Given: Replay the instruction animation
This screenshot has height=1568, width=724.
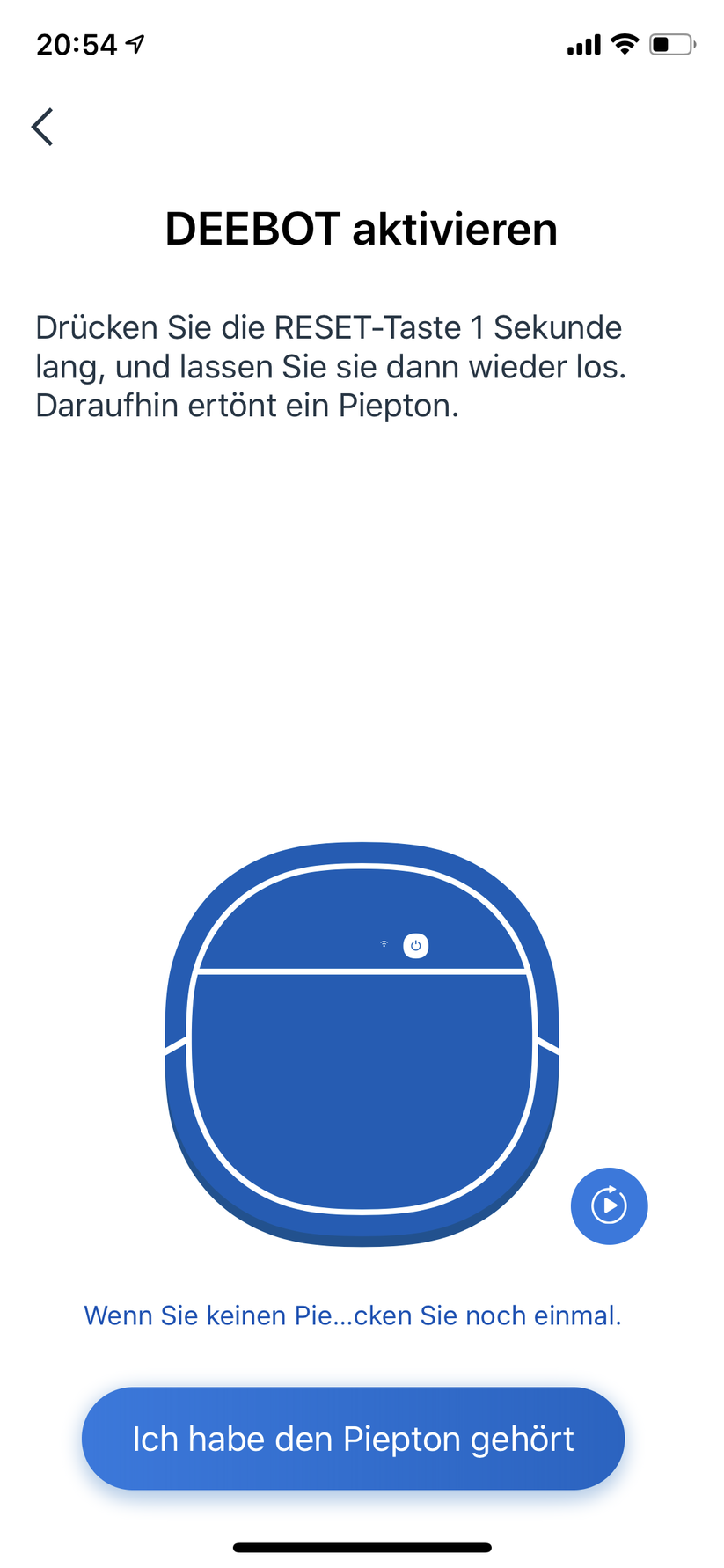Looking at the screenshot, I should (609, 1205).
